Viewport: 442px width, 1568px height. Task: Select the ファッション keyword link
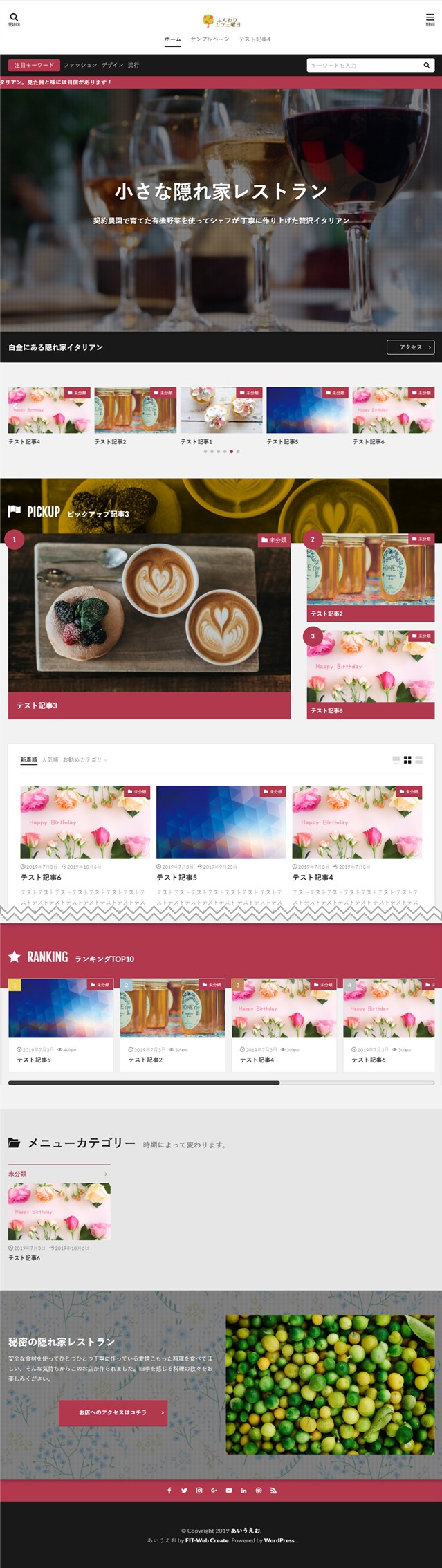coord(80,65)
